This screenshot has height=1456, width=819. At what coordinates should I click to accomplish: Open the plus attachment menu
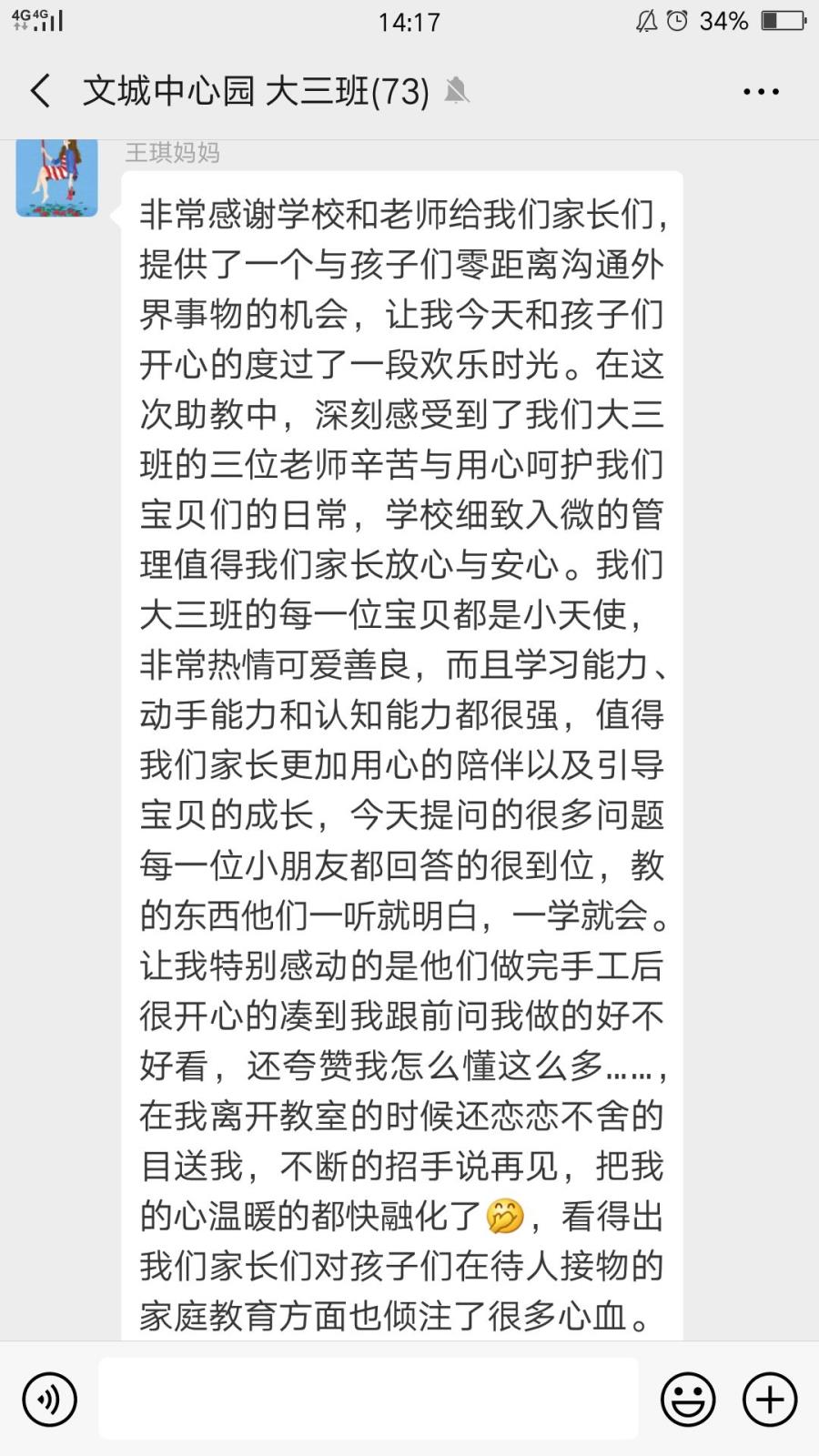coord(770,1400)
